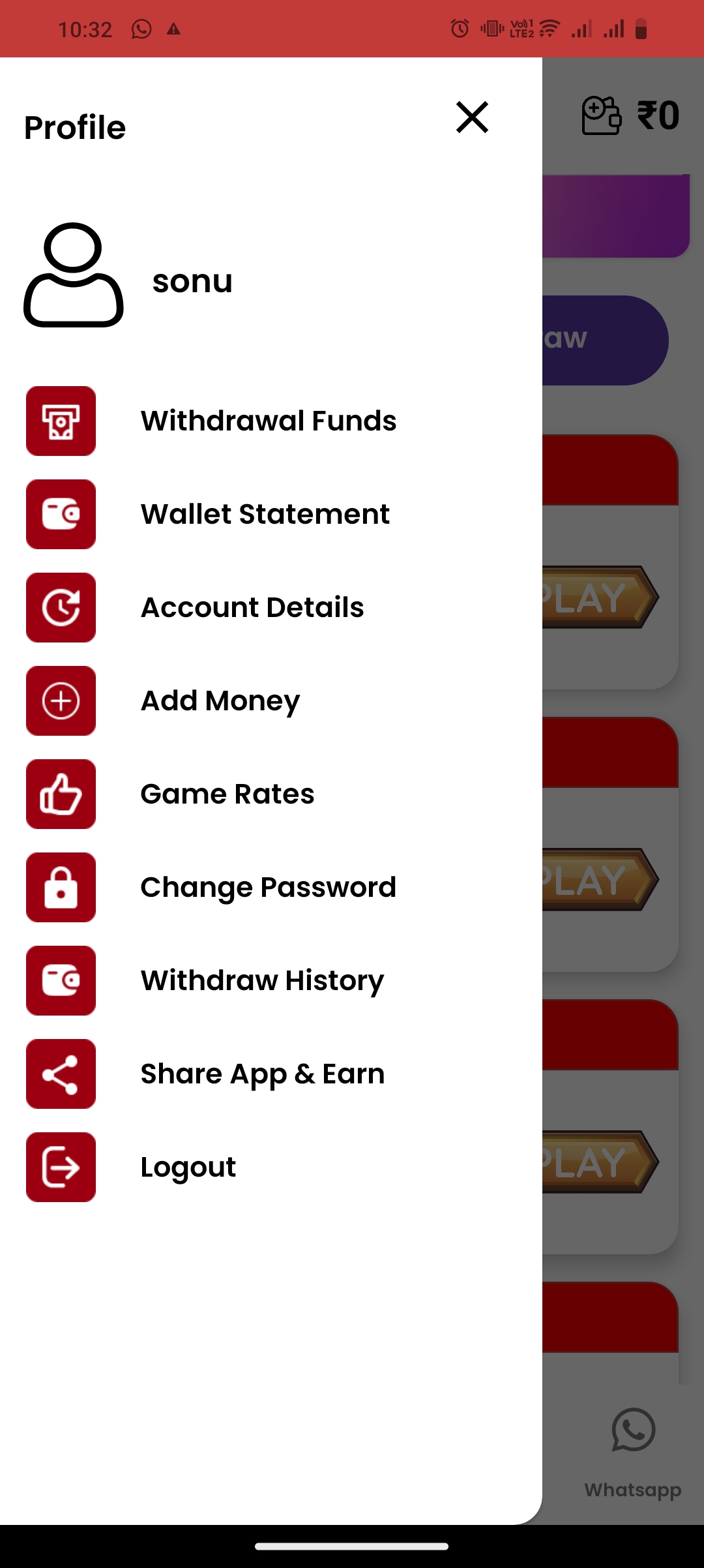Select the Game Rates thumbs-up icon
The width and height of the screenshot is (704, 1568).
click(x=61, y=794)
